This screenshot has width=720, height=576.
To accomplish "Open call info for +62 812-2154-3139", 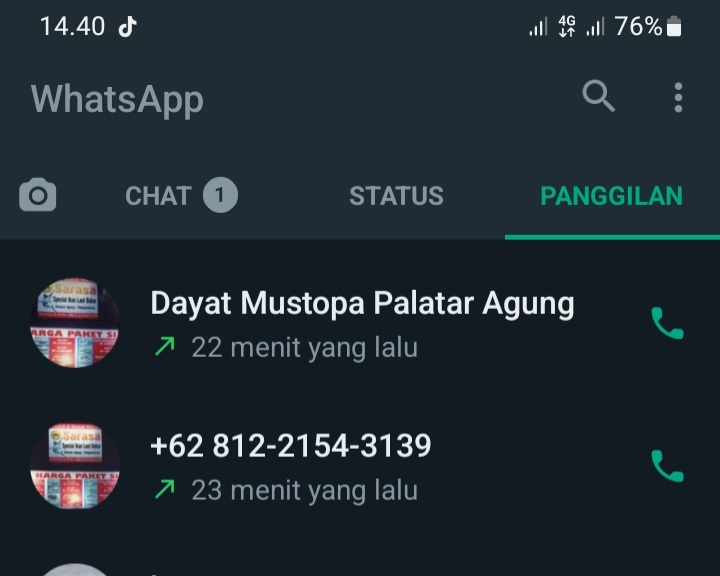I will click(x=290, y=466).
